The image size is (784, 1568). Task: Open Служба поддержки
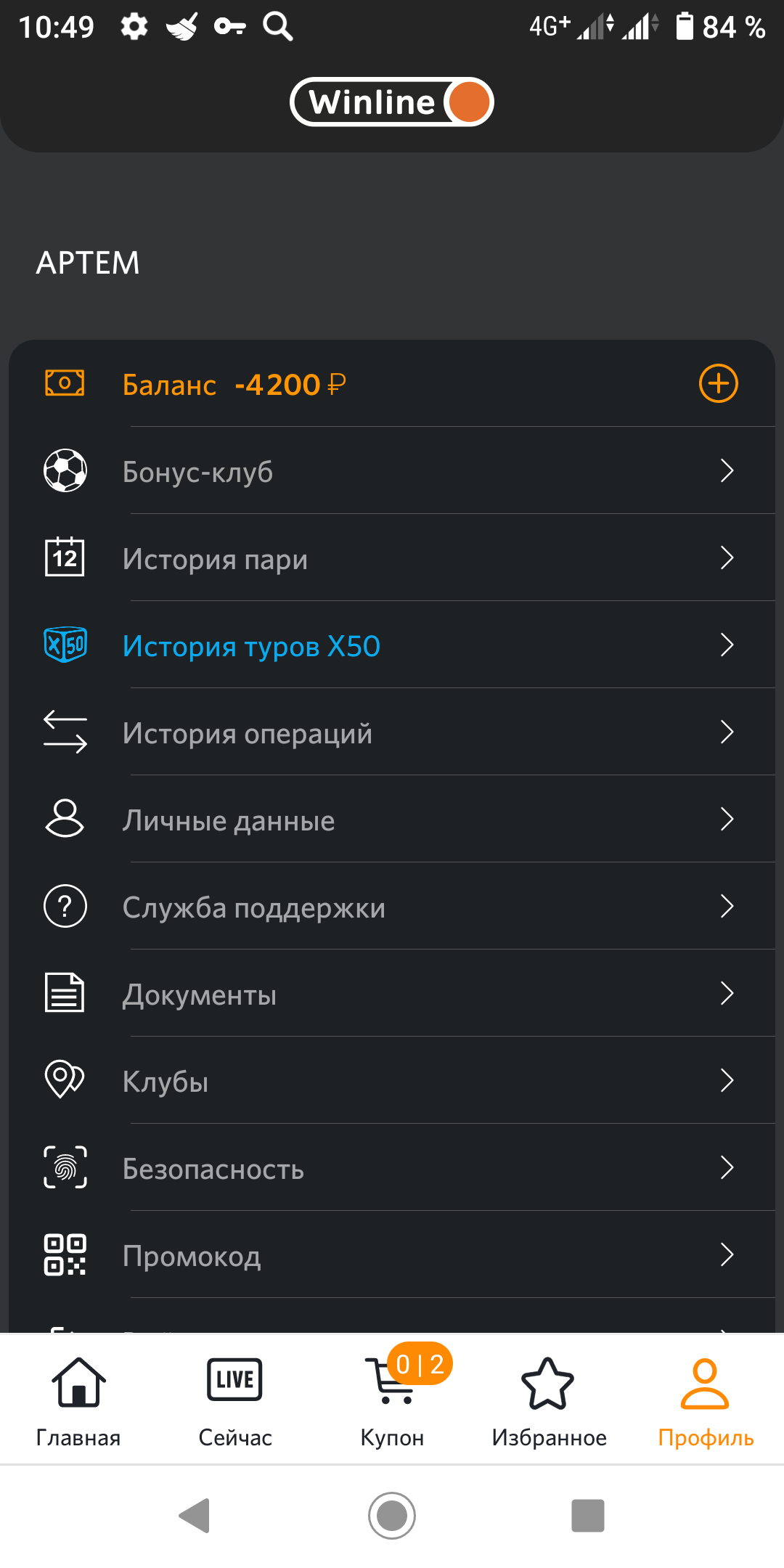392,907
